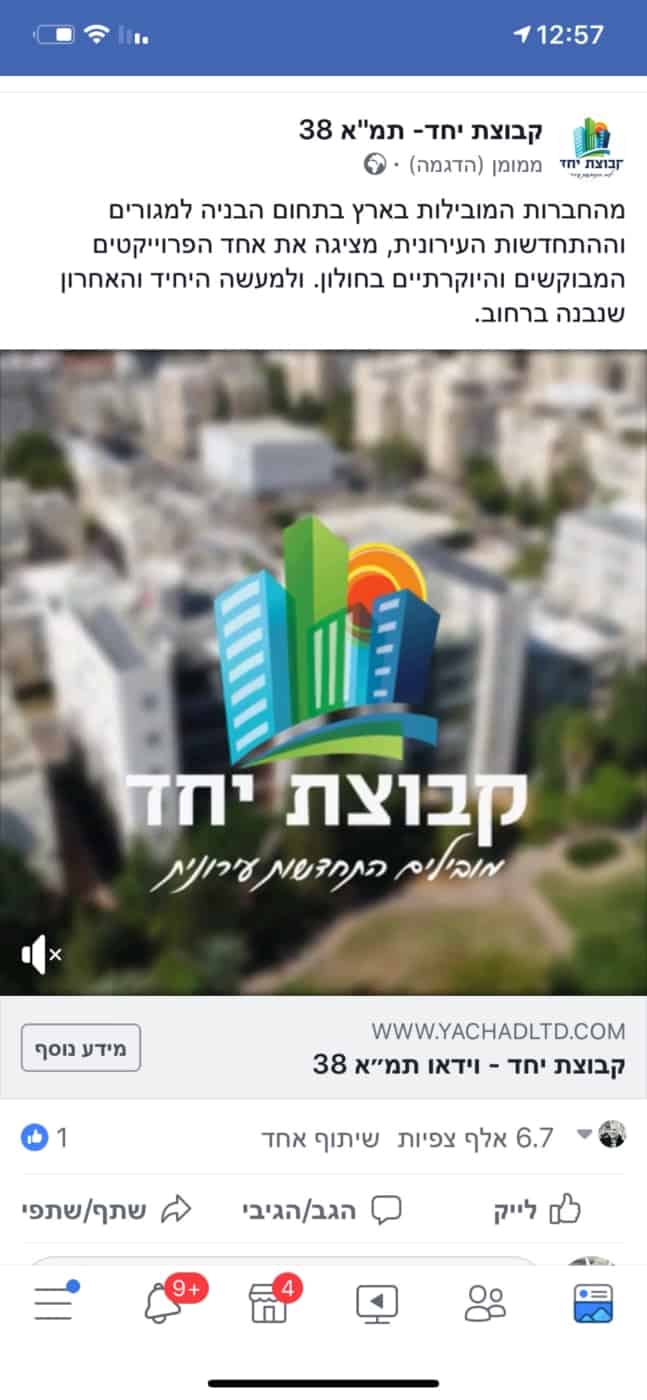Open the Marketplace tab
Screen dimensions: 647x1400
click(x=268, y=1303)
